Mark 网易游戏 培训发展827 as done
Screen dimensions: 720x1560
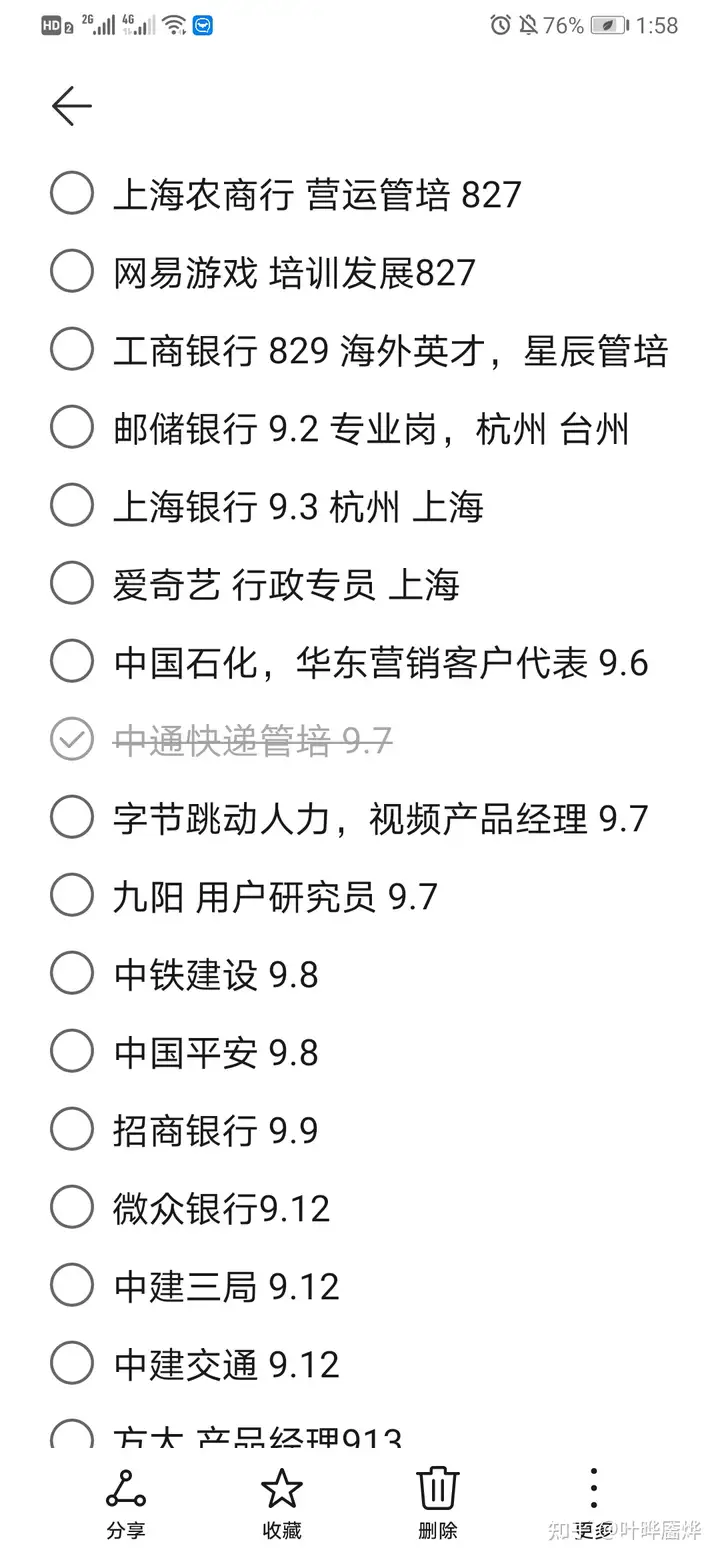point(72,271)
